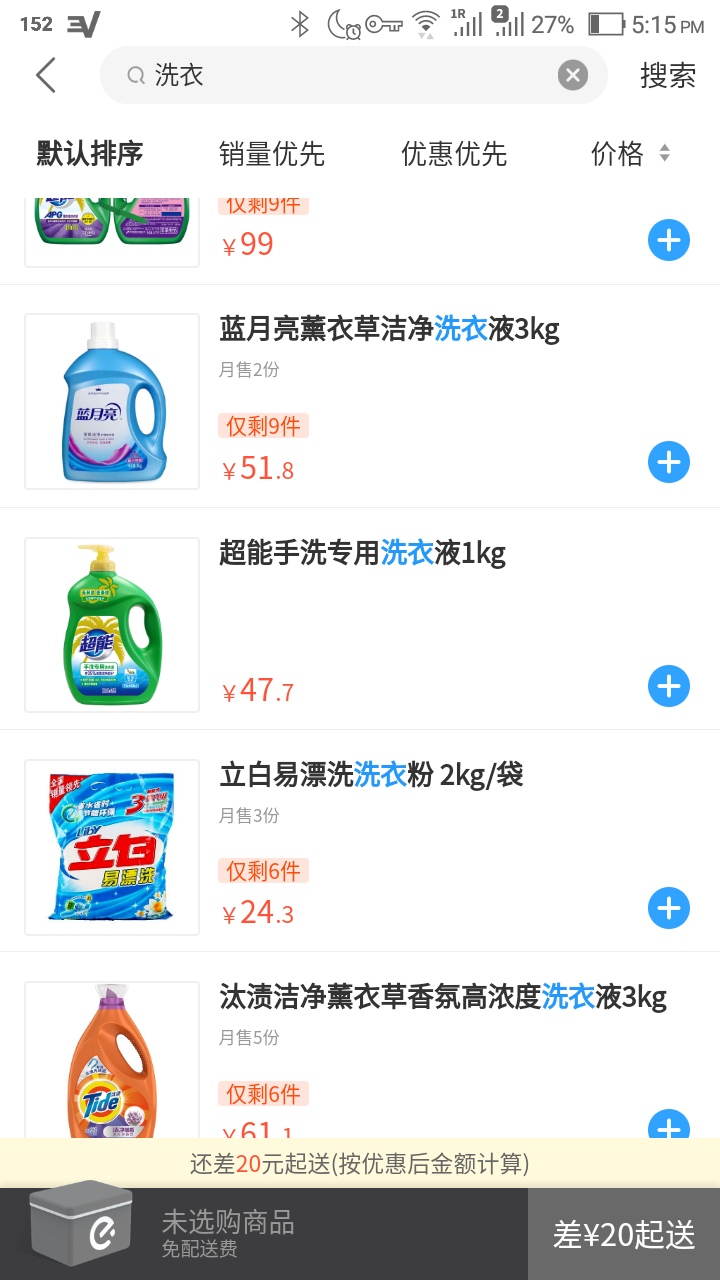Viewport: 720px width, 1280px height.
Task: Tap the 差¥20起送 checkout button
Action: 624,1235
